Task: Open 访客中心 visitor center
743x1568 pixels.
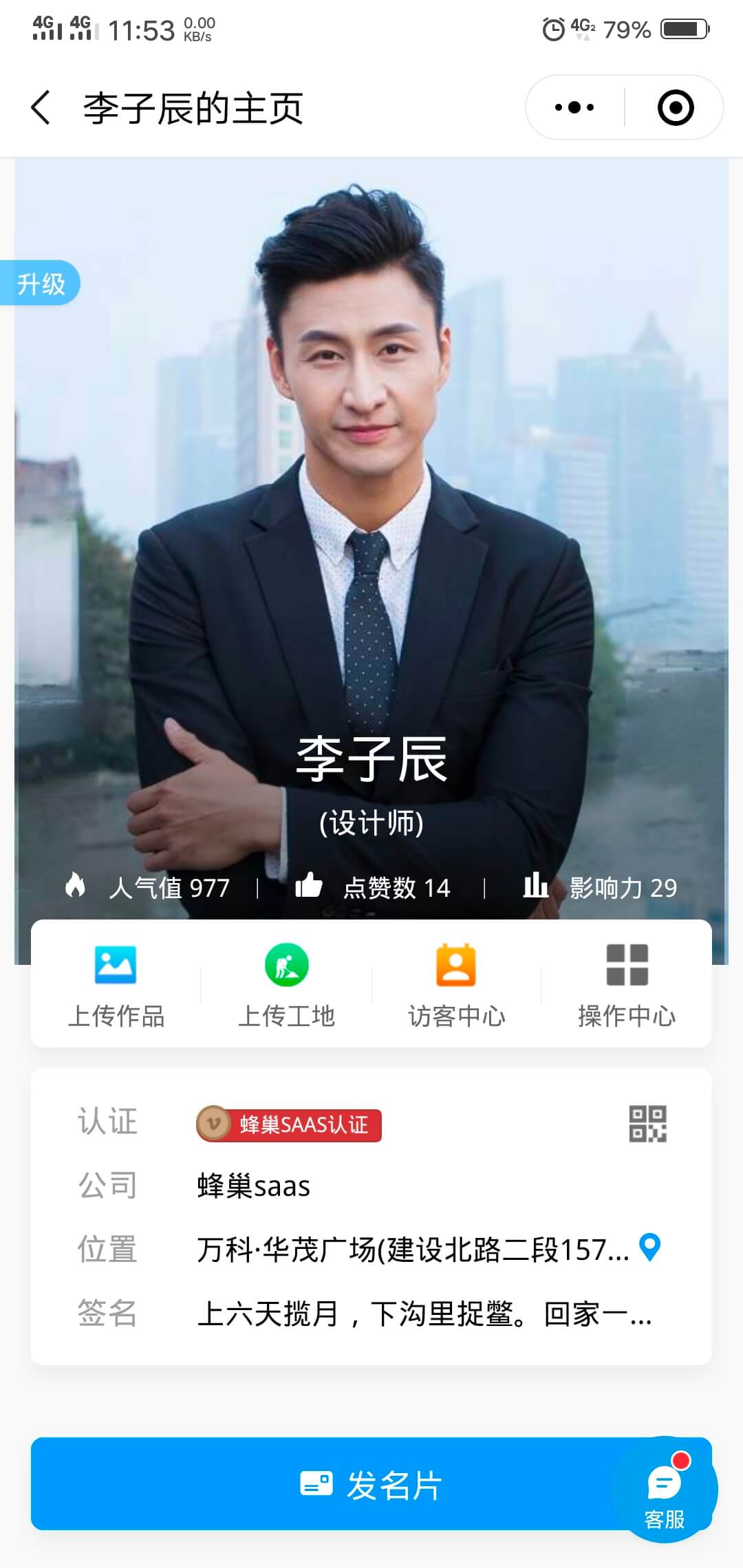Action: click(x=456, y=985)
